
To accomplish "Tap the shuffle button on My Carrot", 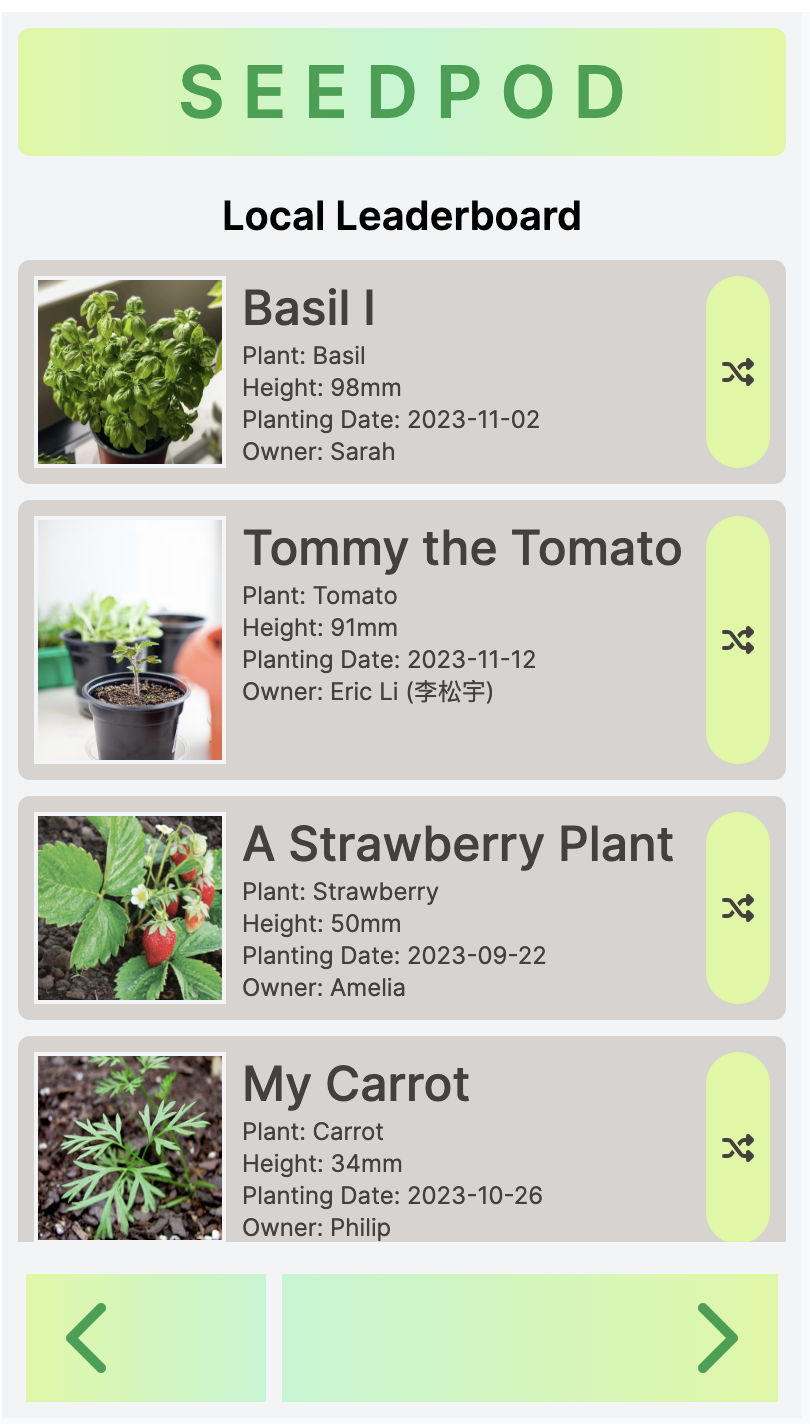I will 738,1148.
